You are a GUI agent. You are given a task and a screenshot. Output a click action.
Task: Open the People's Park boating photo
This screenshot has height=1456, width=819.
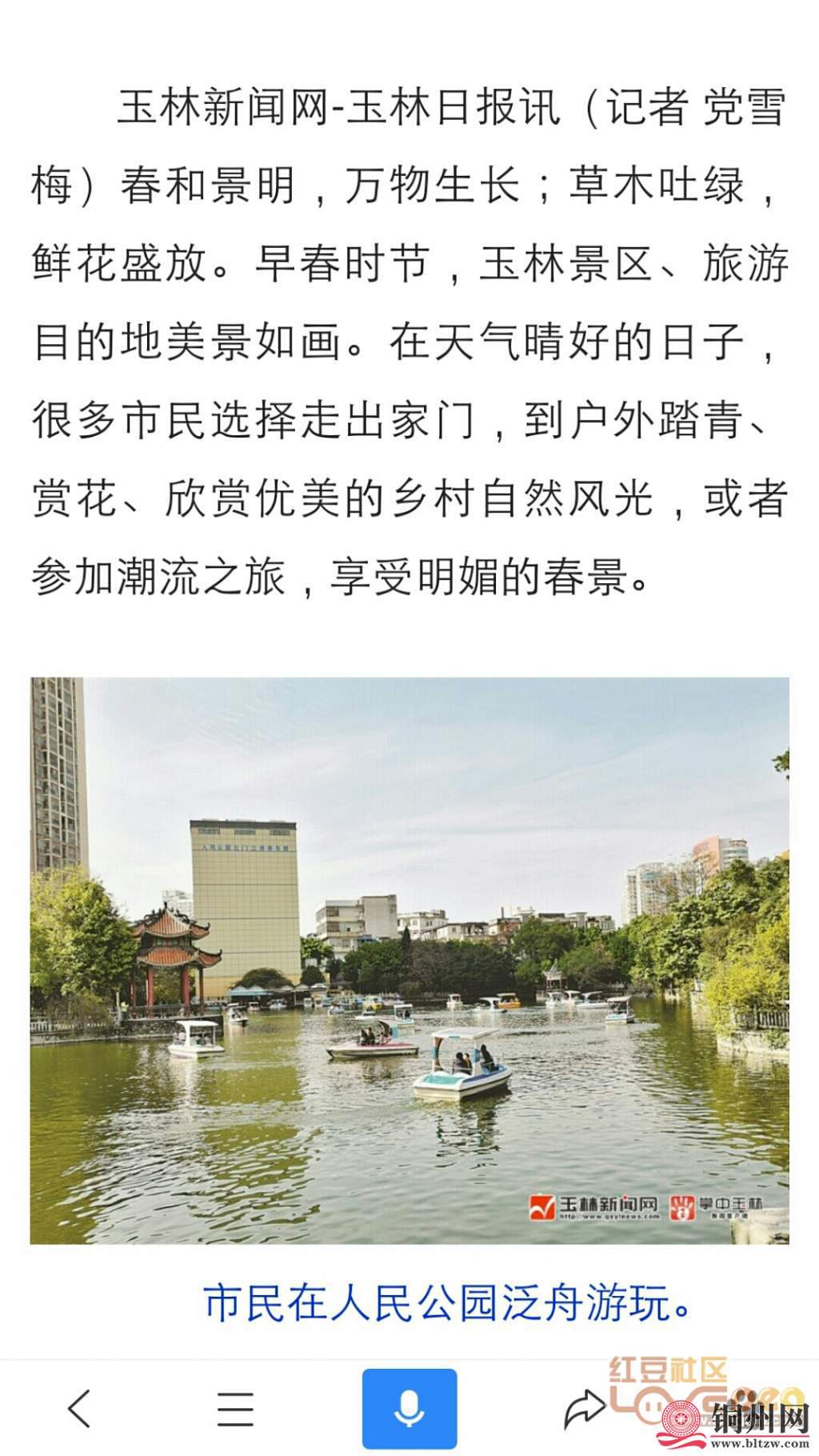click(409, 960)
